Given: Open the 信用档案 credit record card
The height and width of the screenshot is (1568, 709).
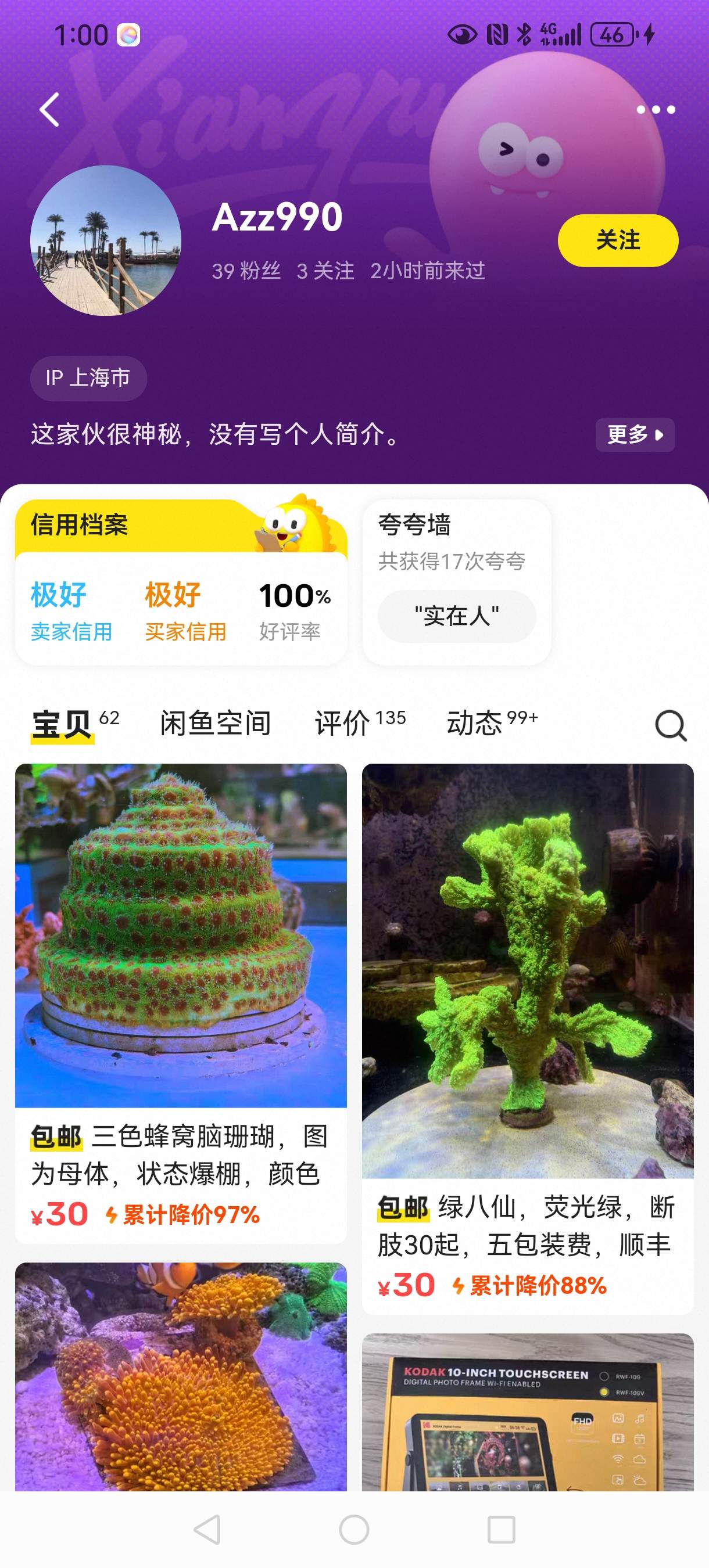Looking at the screenshot, I should coord(181,581).
